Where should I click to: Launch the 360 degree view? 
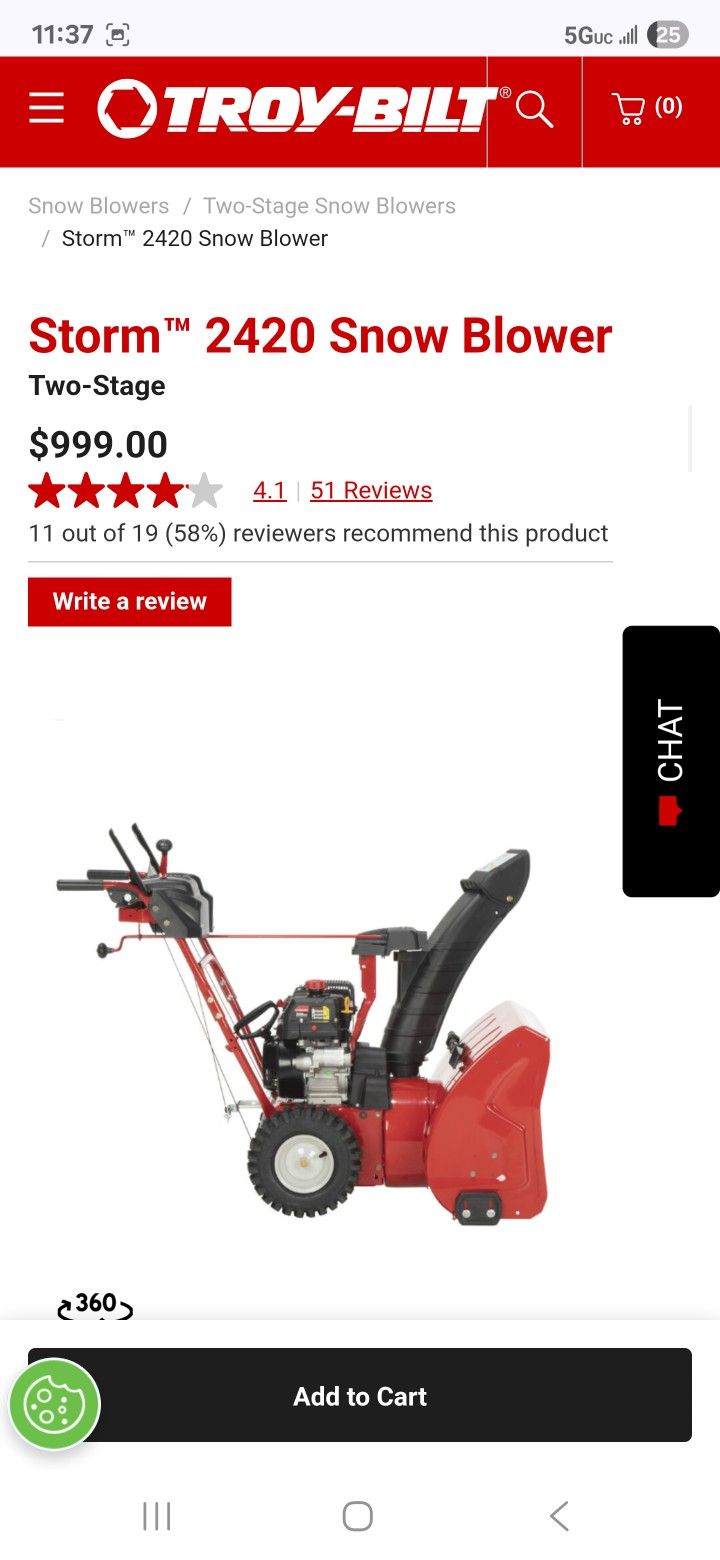coord(95,1304)
